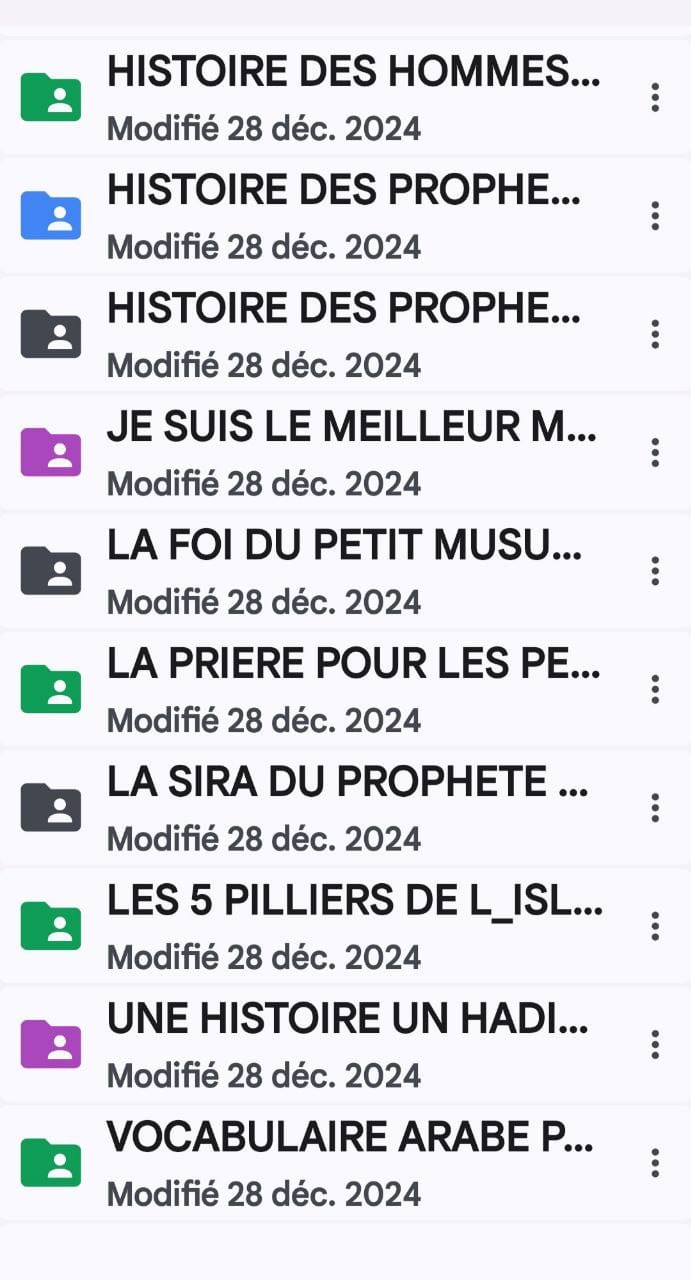The height and width of the screenshot is (1280, 691).
Task: Tap the overflow menu for LES 5 PILLIERS
Action: (655, 926)
